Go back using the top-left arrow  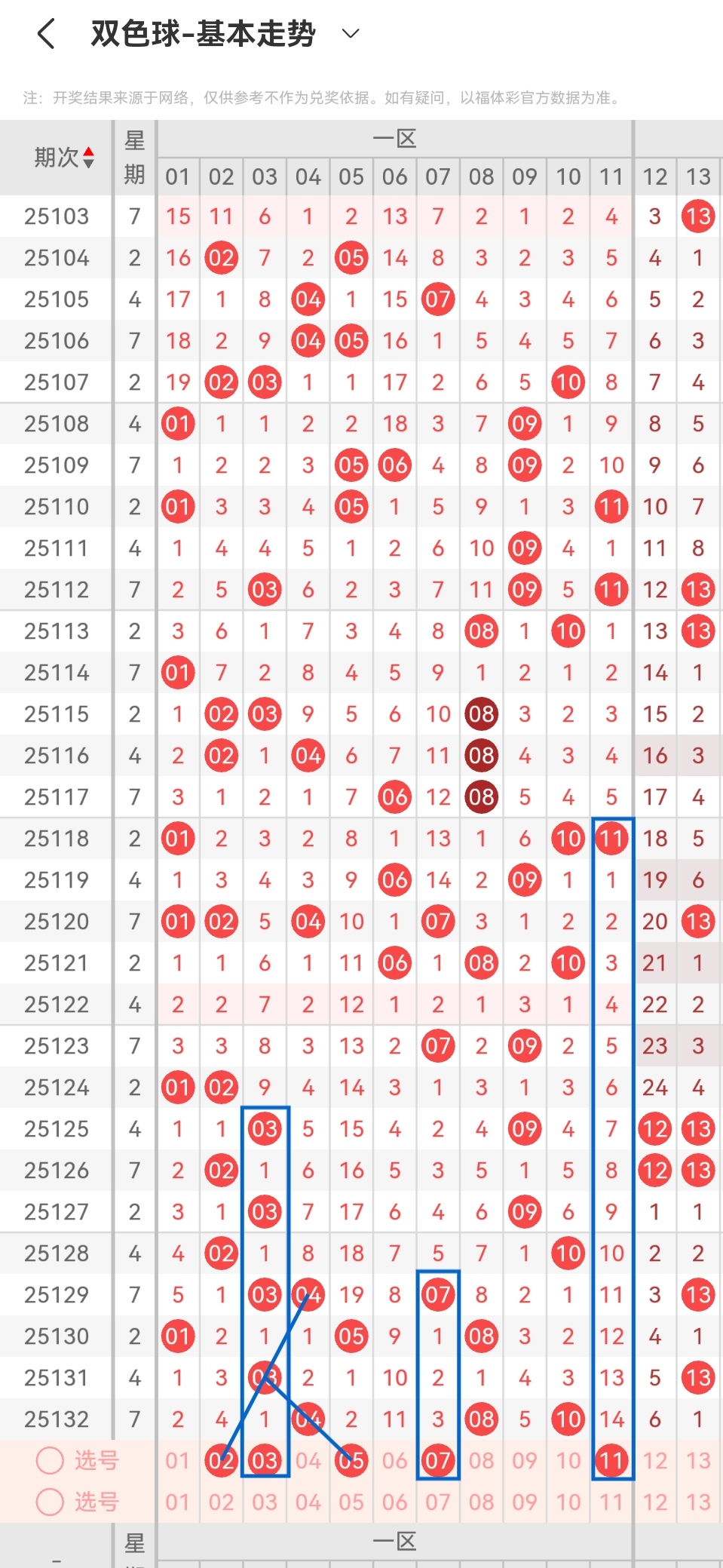point(46,34)
